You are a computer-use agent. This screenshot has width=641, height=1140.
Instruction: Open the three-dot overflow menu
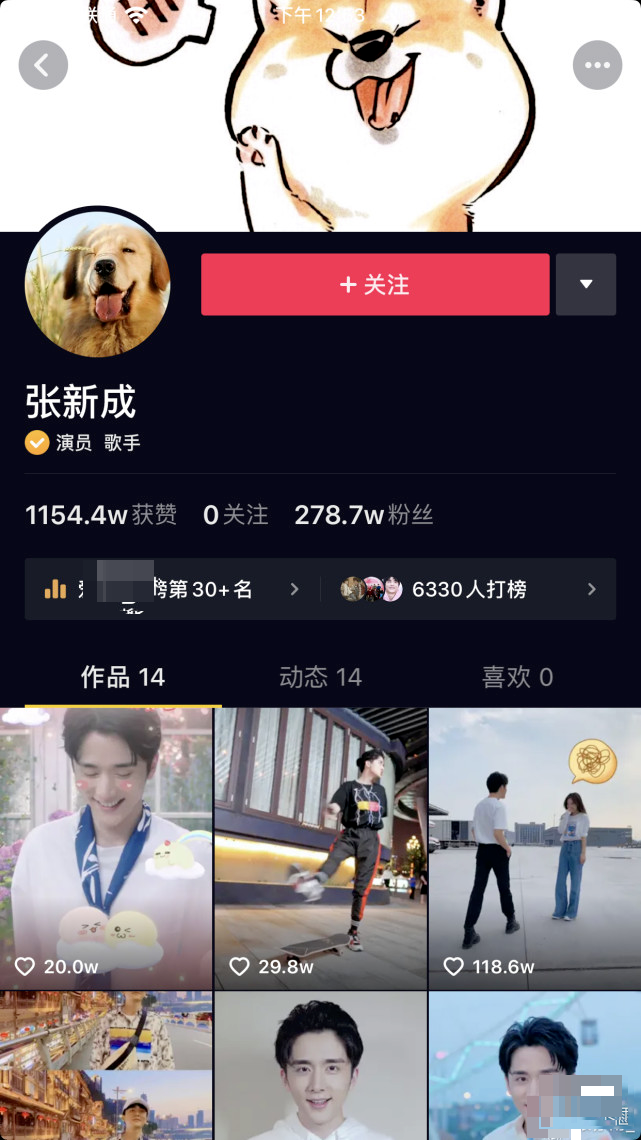point(597,66)
